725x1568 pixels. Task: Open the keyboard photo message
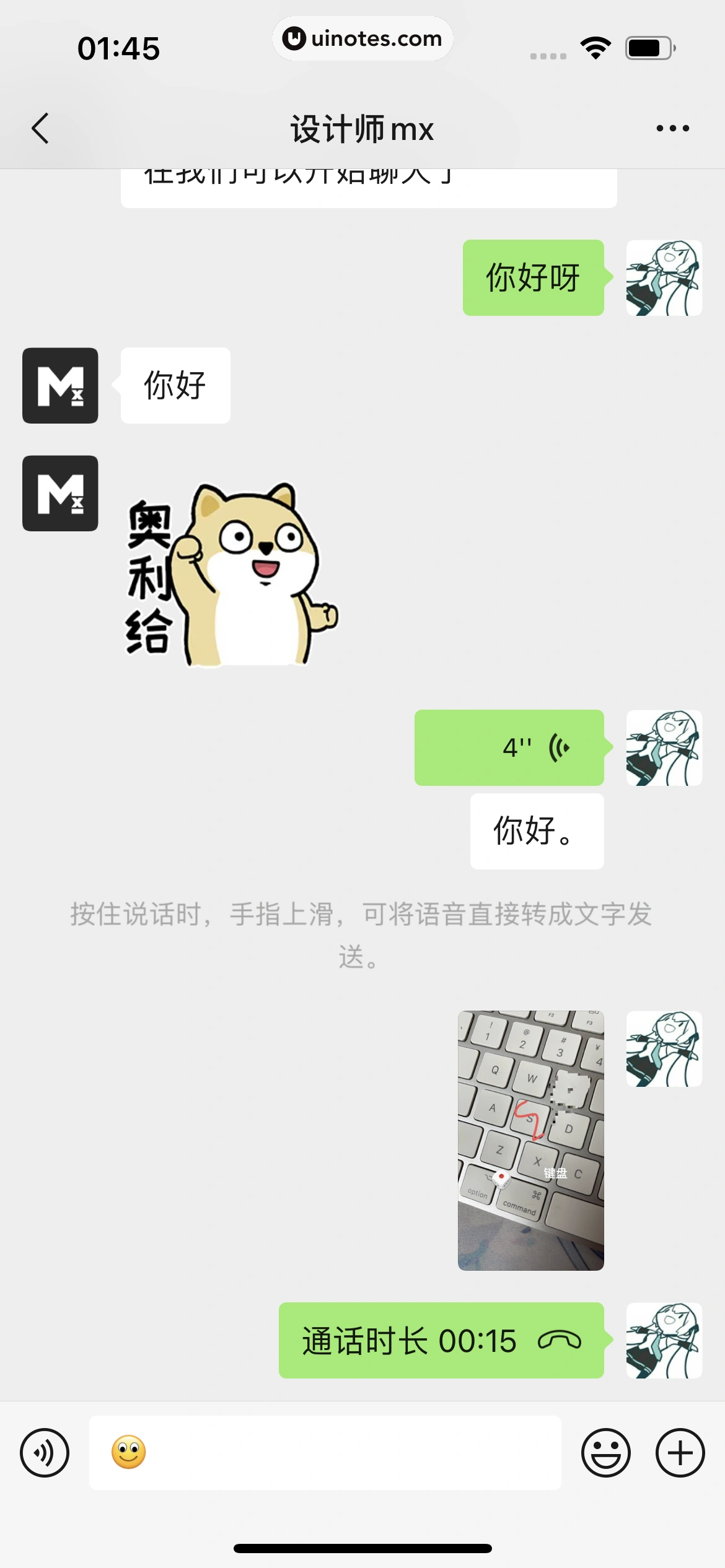pos(530,1141)
